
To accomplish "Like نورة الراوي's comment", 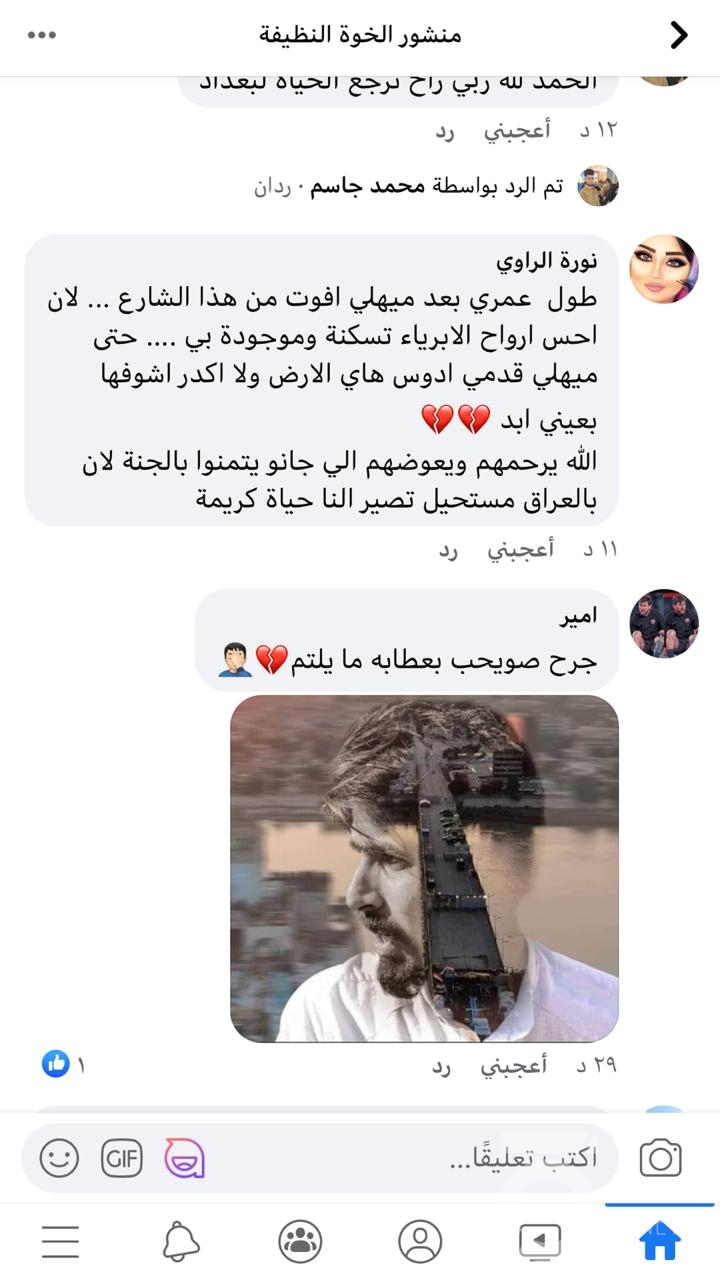I will (520, 550).
